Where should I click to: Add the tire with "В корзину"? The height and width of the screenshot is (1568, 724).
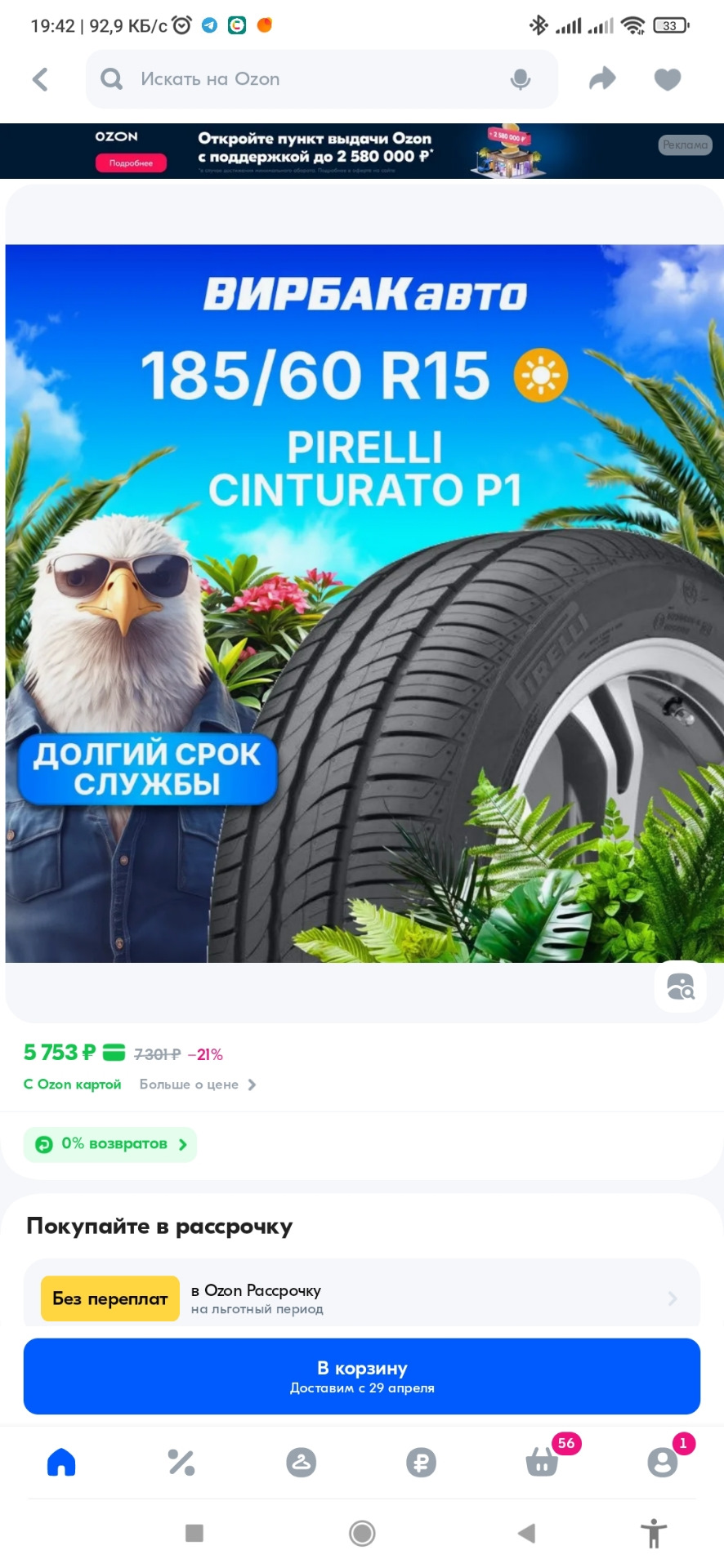click(x=362, y=1376)
